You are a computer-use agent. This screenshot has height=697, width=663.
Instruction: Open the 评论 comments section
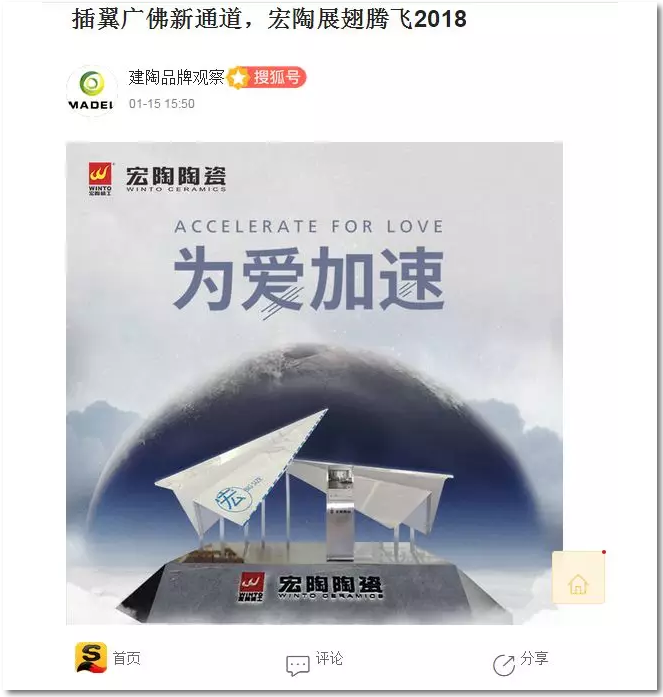coord(314,661)
